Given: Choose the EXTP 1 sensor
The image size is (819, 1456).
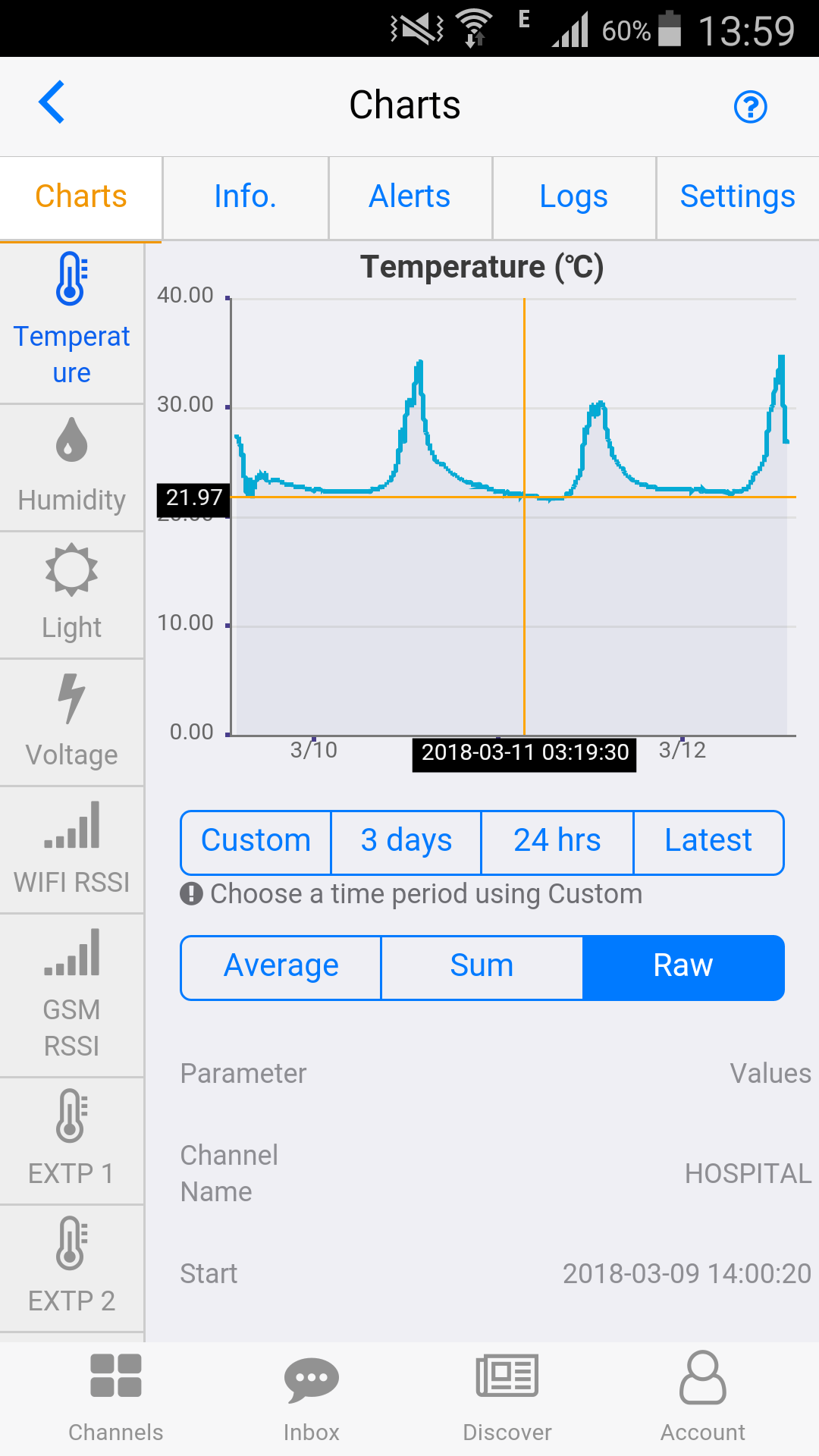Looking at the screenshot, I should [x=72, y=1141].
